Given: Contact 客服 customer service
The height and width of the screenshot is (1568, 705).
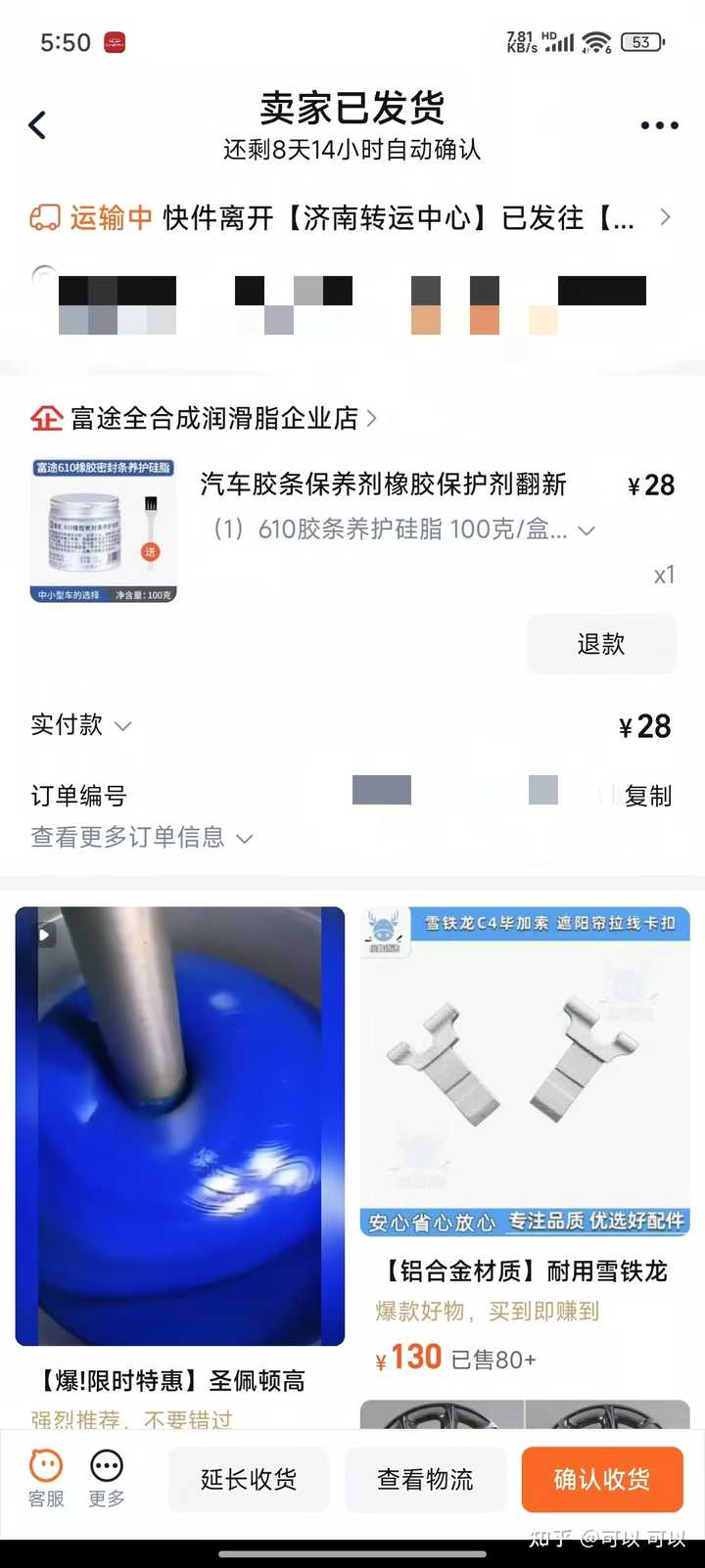Looking at the screenshot, I should pos(46,1478).
